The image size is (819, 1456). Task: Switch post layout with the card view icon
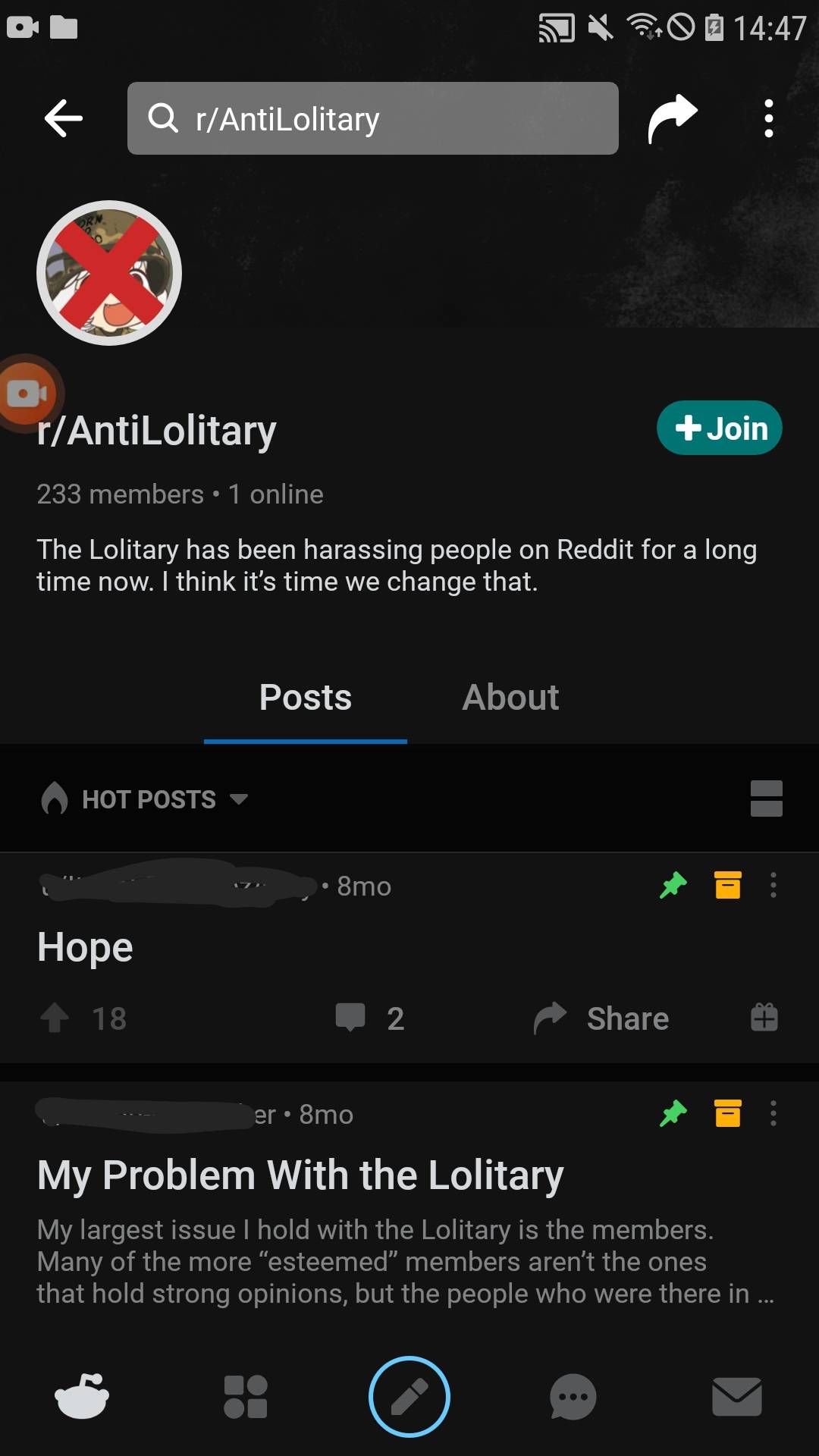[x=767, y=799]
